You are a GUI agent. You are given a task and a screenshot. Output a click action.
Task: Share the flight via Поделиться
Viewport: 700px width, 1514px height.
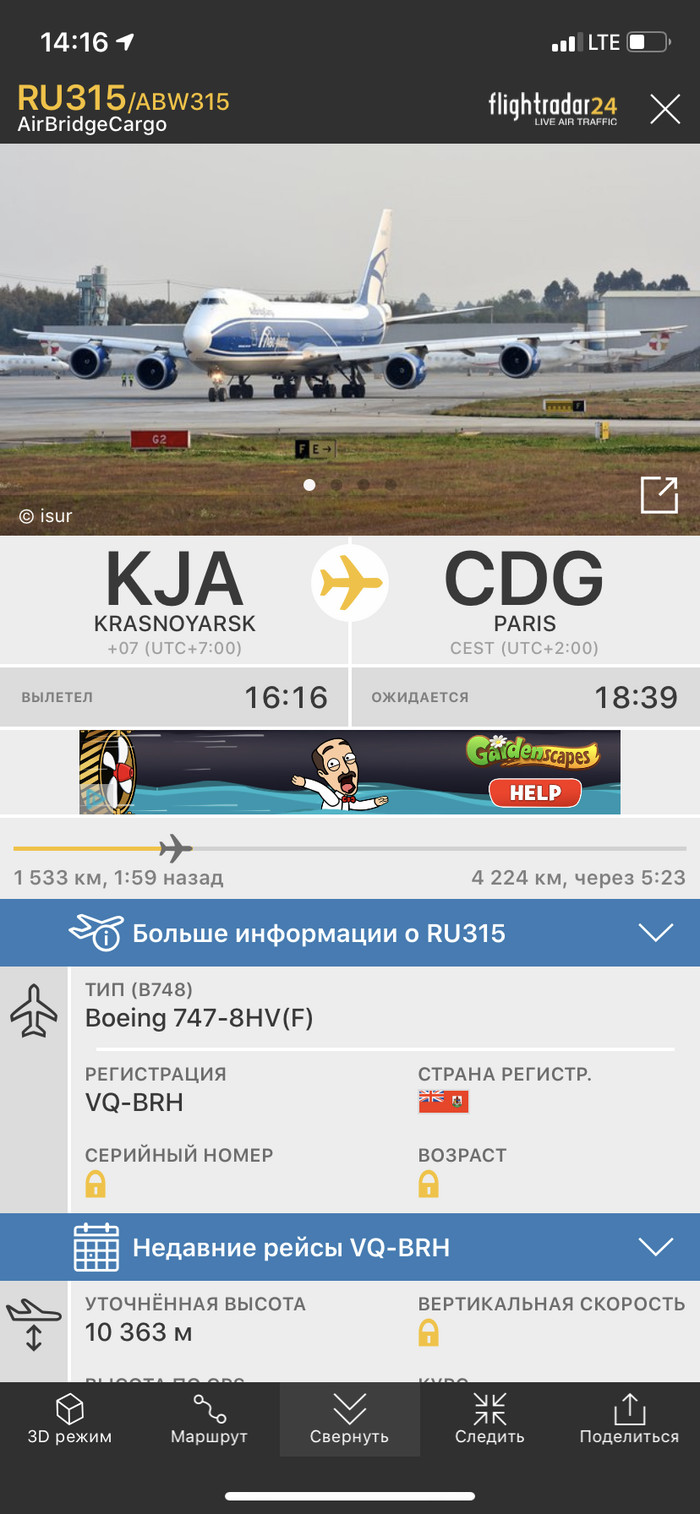click(629, 1420)
